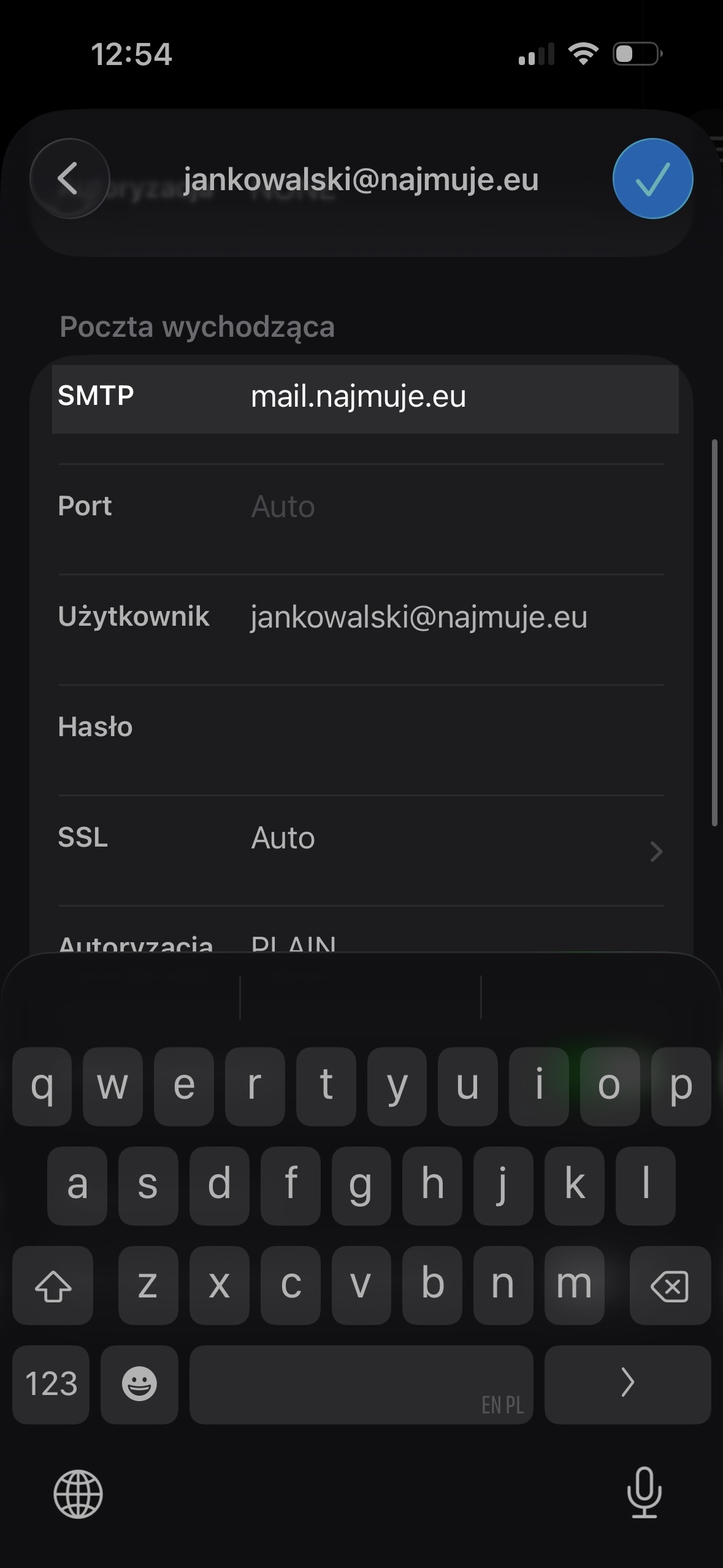Tap the Port field
This screenshot has height=1568, width=723.
(x=454, y=507)
